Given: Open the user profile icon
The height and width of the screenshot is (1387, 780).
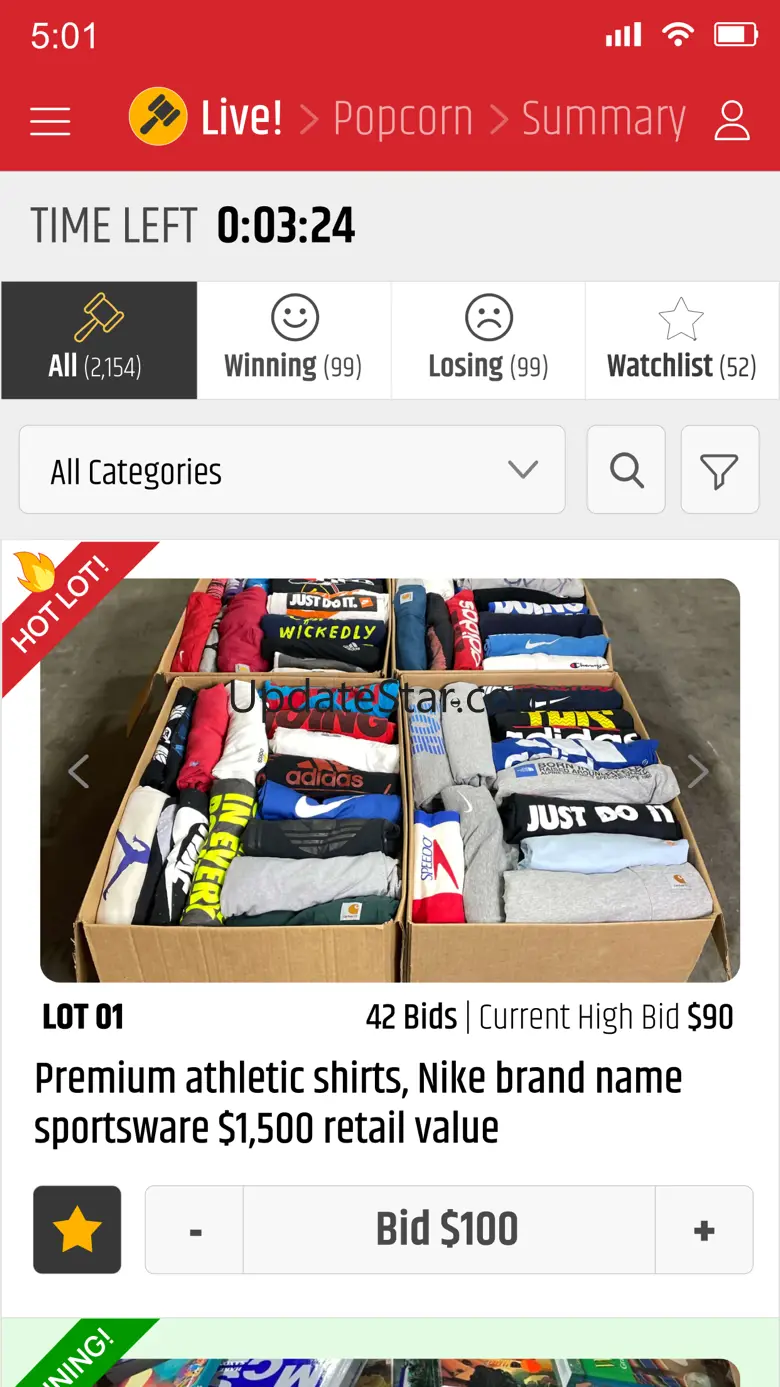Looking at the screenshot, I should tap(732, 121).
